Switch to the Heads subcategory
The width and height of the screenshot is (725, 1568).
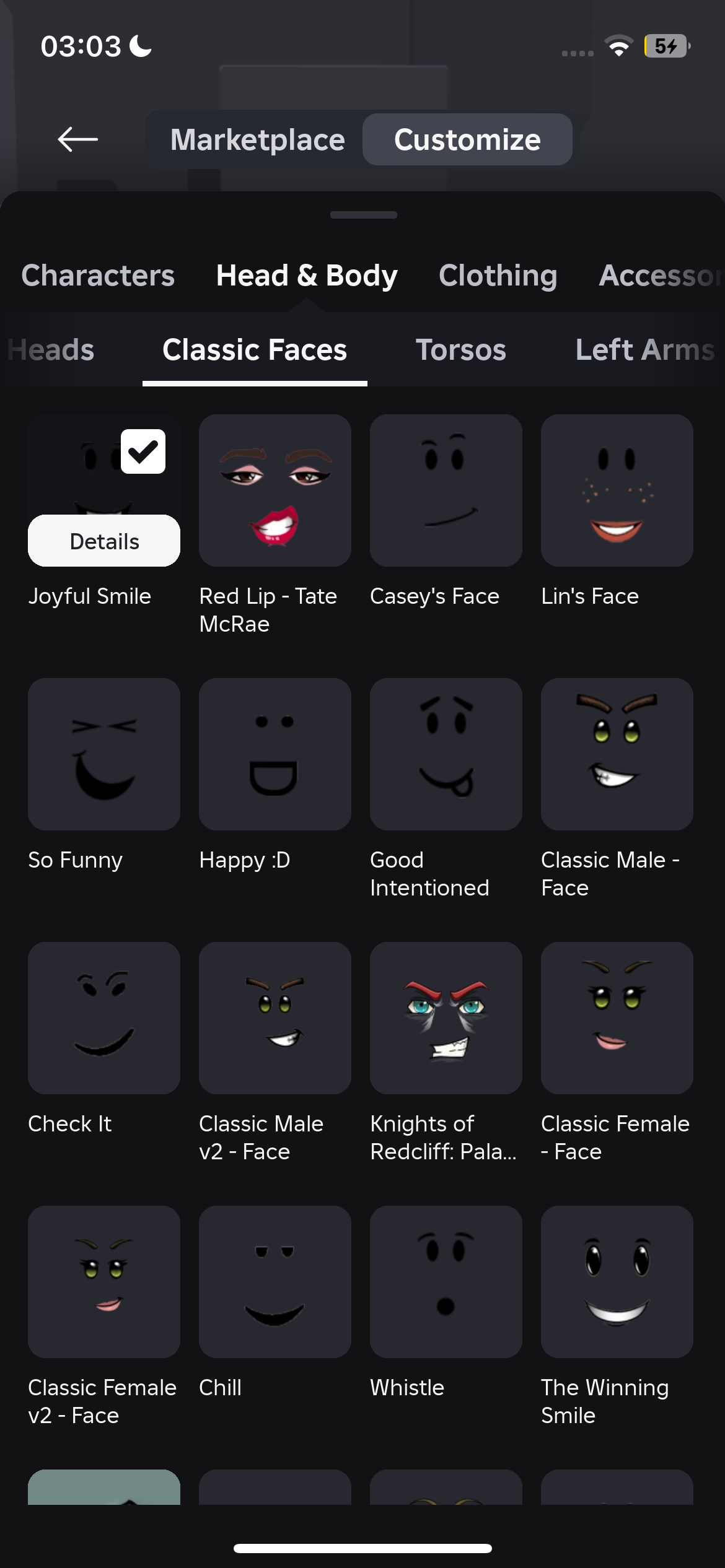(51, 350)
